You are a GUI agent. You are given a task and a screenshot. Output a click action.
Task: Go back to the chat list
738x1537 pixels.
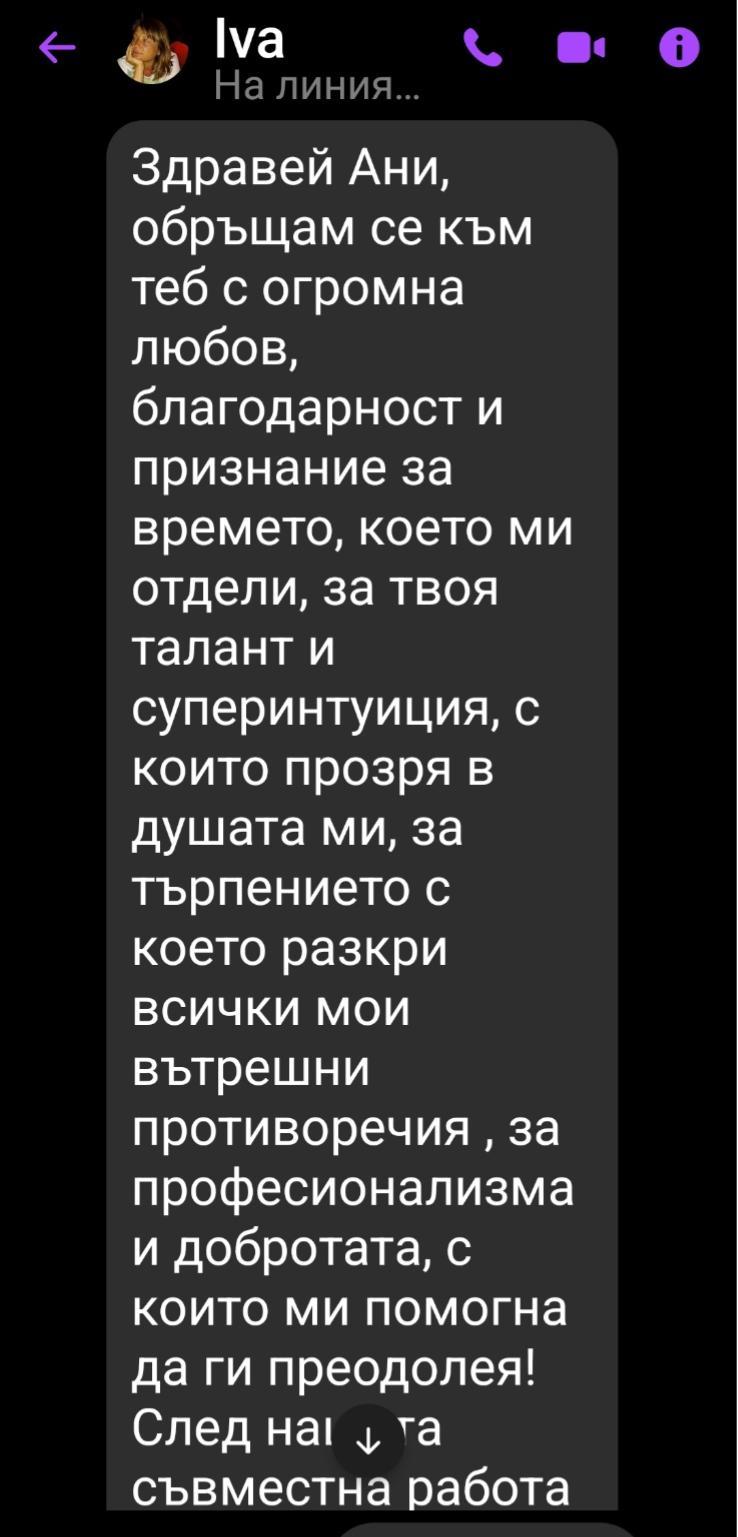coord(57,49)
